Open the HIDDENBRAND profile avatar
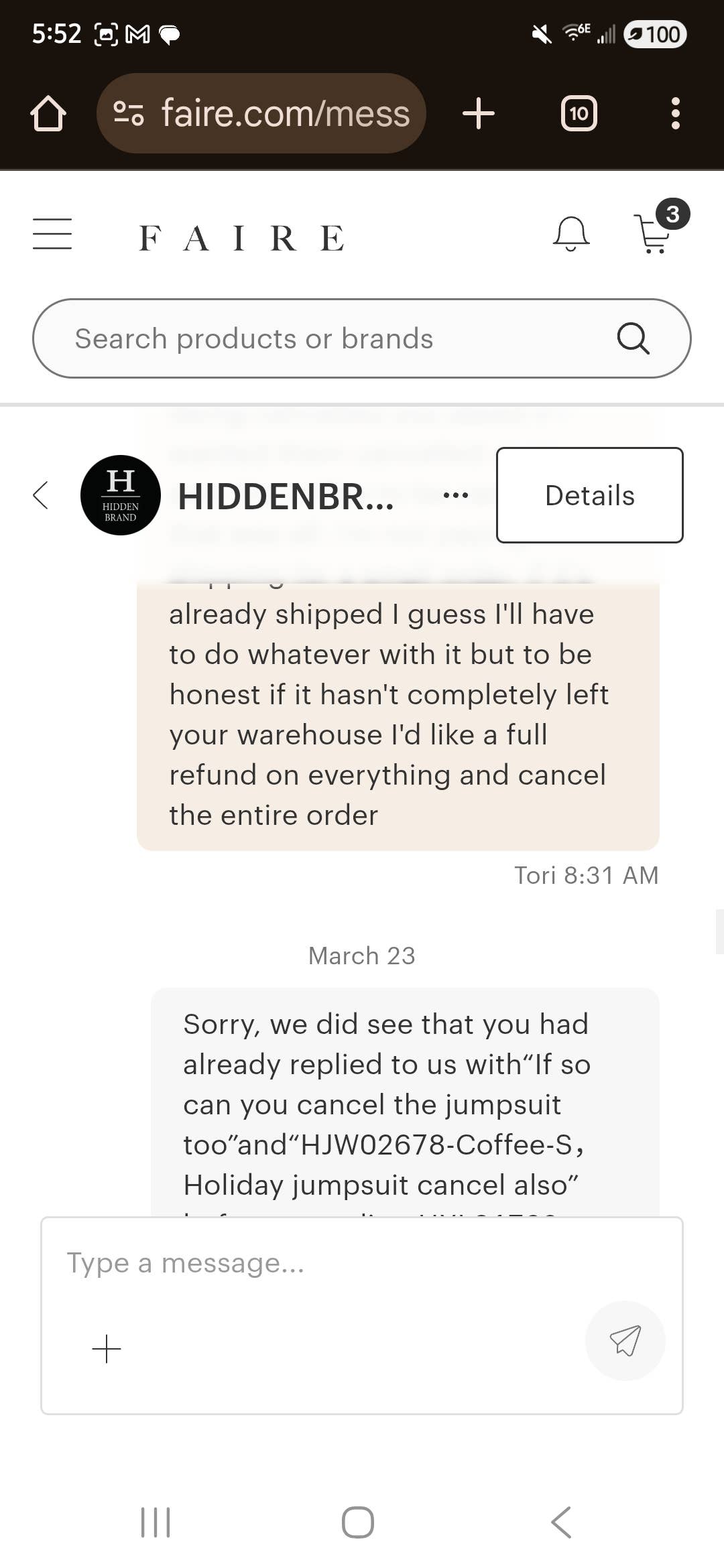The image size is (724, 1568). click(121, 495)
